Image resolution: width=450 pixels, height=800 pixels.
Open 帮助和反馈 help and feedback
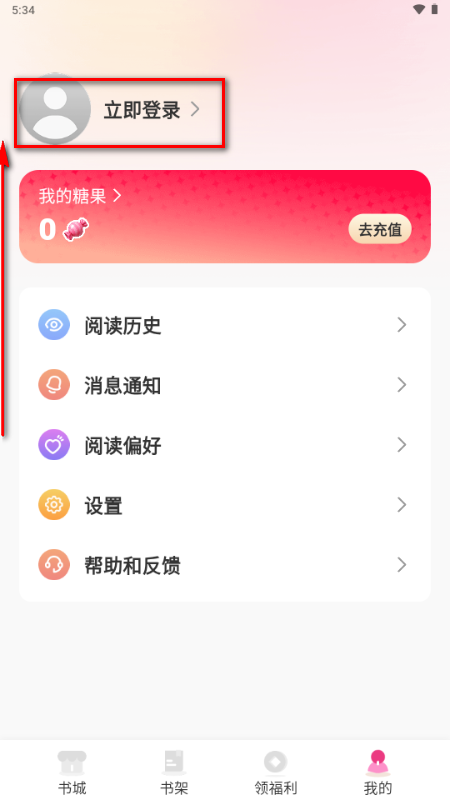tap(224, 565)
